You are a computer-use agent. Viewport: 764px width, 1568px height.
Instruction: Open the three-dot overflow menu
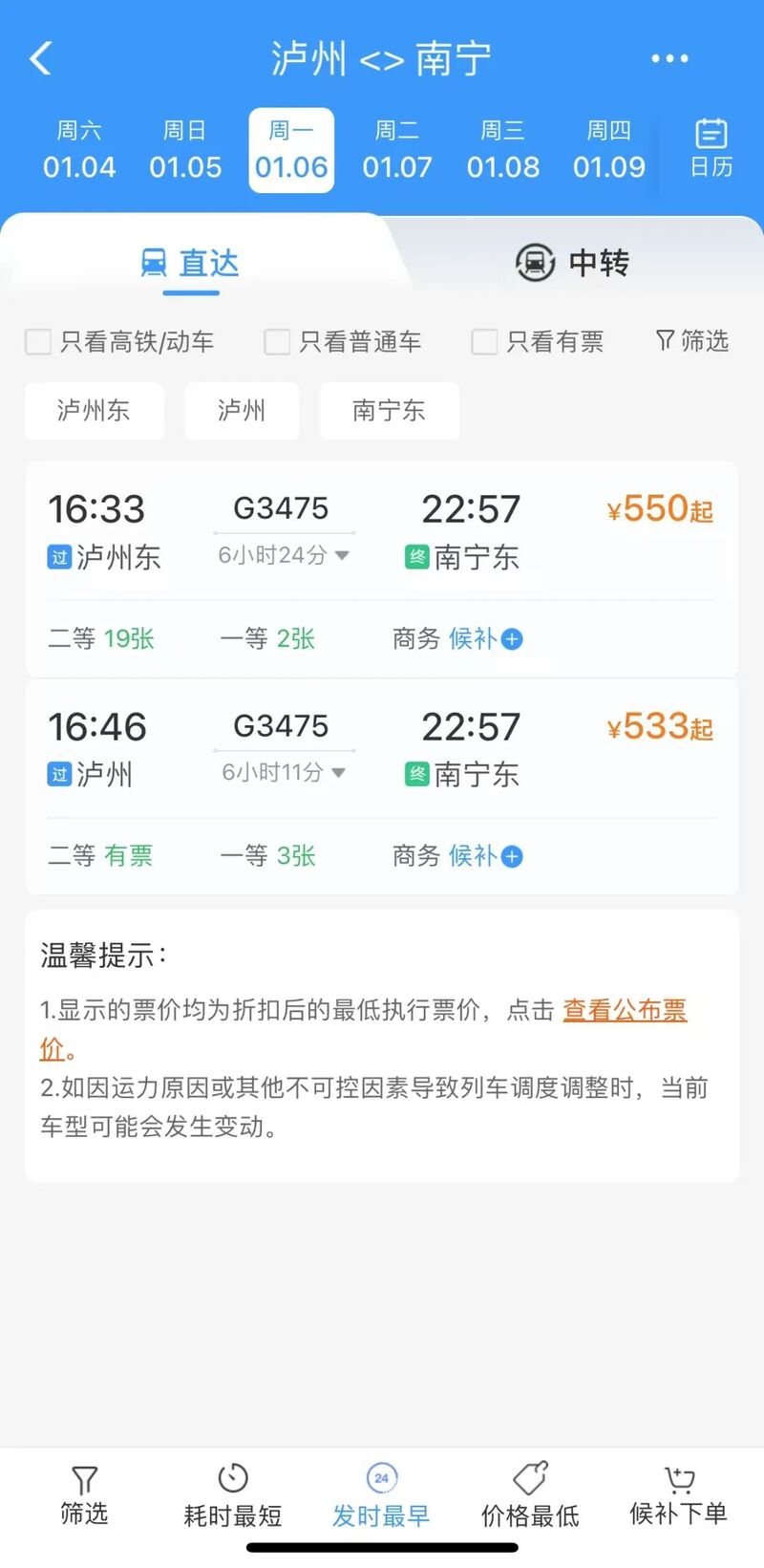(669, 58)
